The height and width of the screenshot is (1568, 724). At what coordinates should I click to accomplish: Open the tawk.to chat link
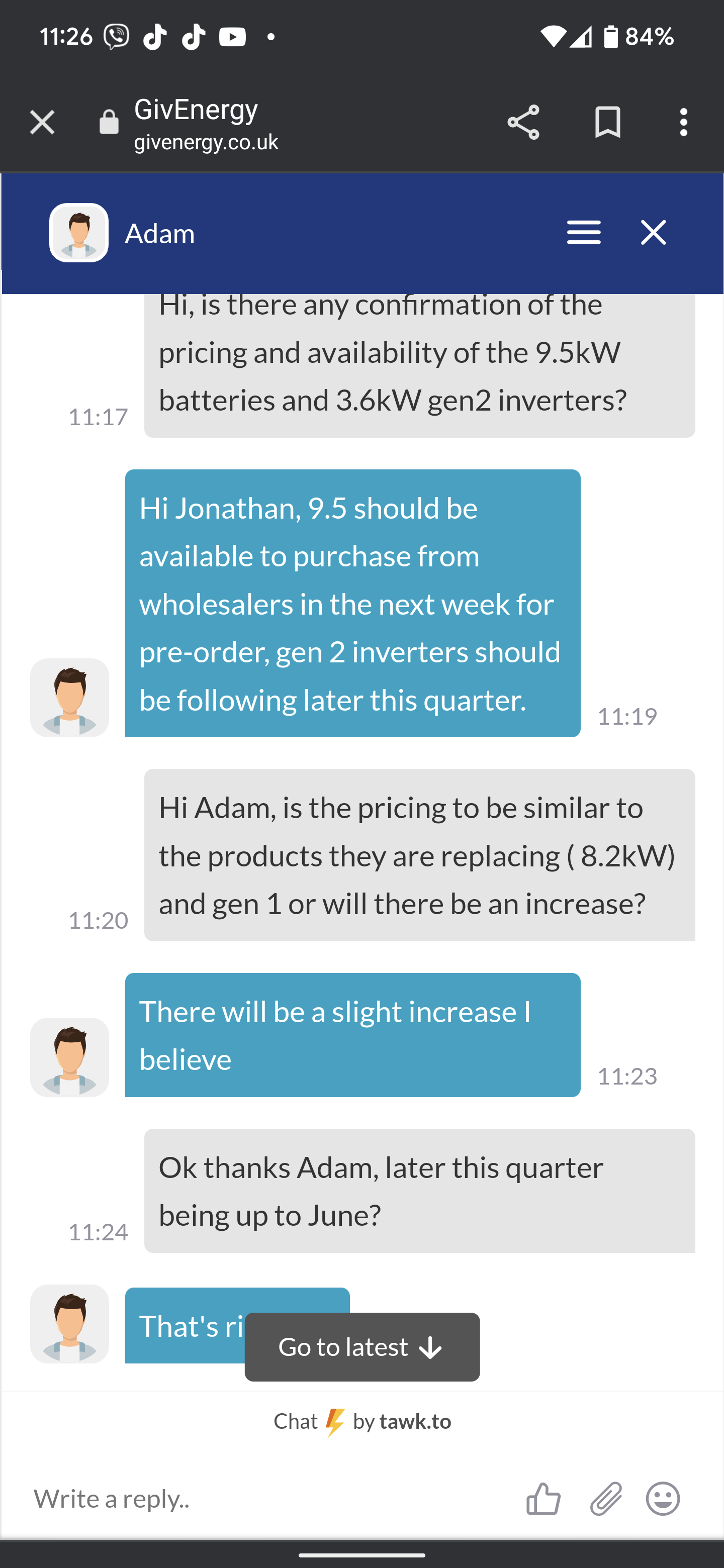[363, 1422]
